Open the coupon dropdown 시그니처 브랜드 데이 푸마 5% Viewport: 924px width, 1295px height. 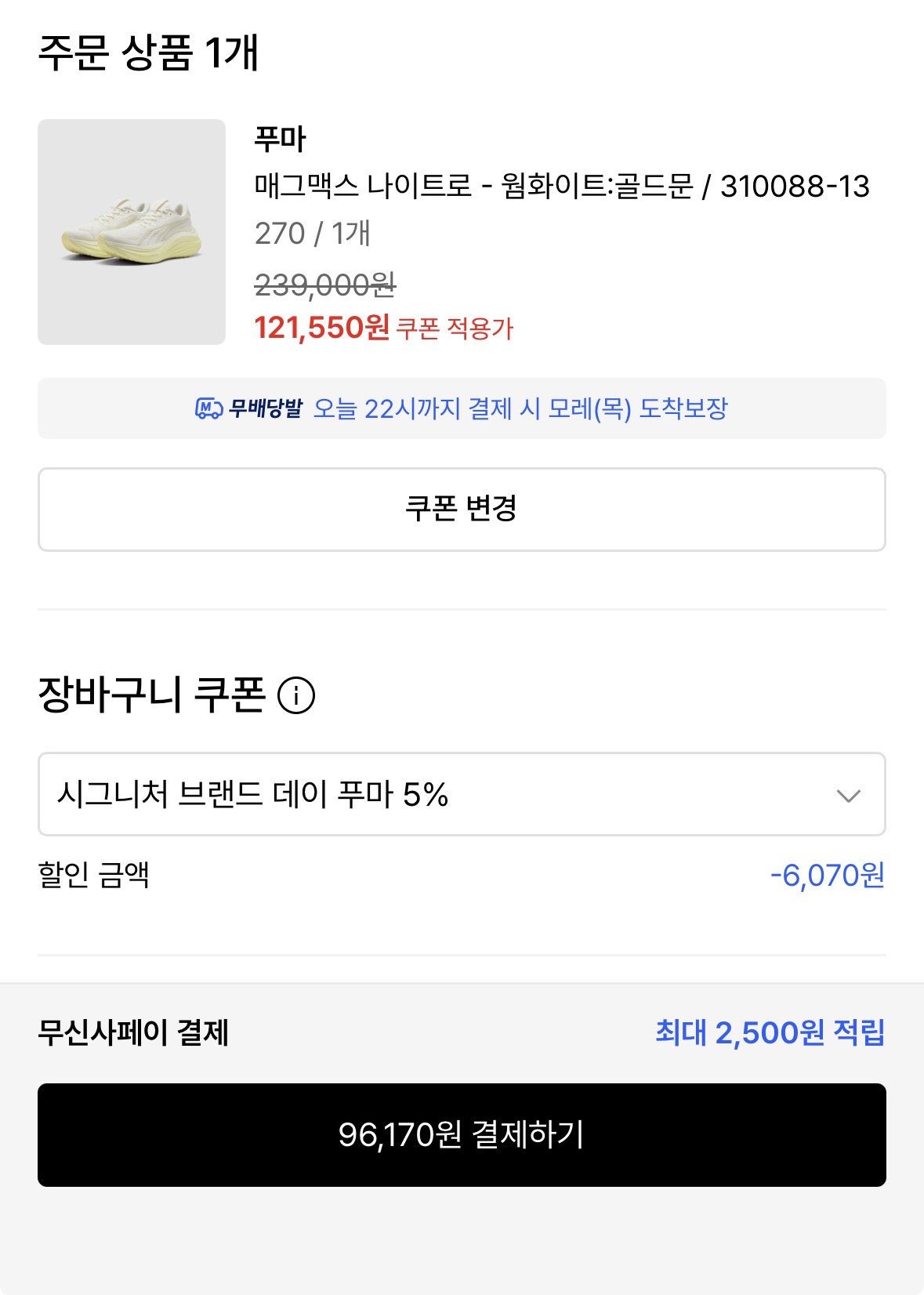[x=462, y=797]
